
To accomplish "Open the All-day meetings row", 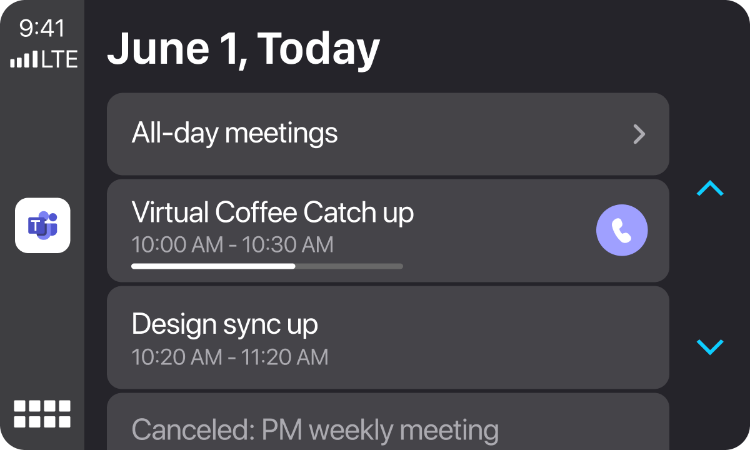I will [x=387, y=134].
